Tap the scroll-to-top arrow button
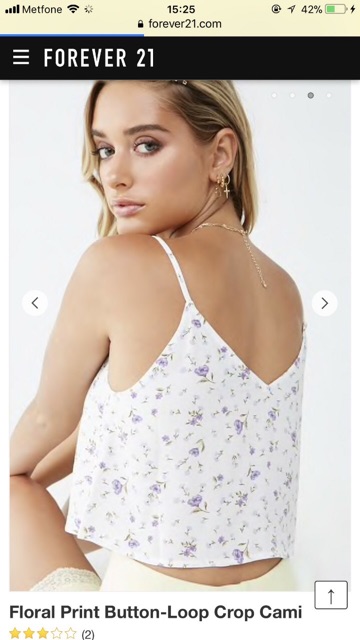 331,595
